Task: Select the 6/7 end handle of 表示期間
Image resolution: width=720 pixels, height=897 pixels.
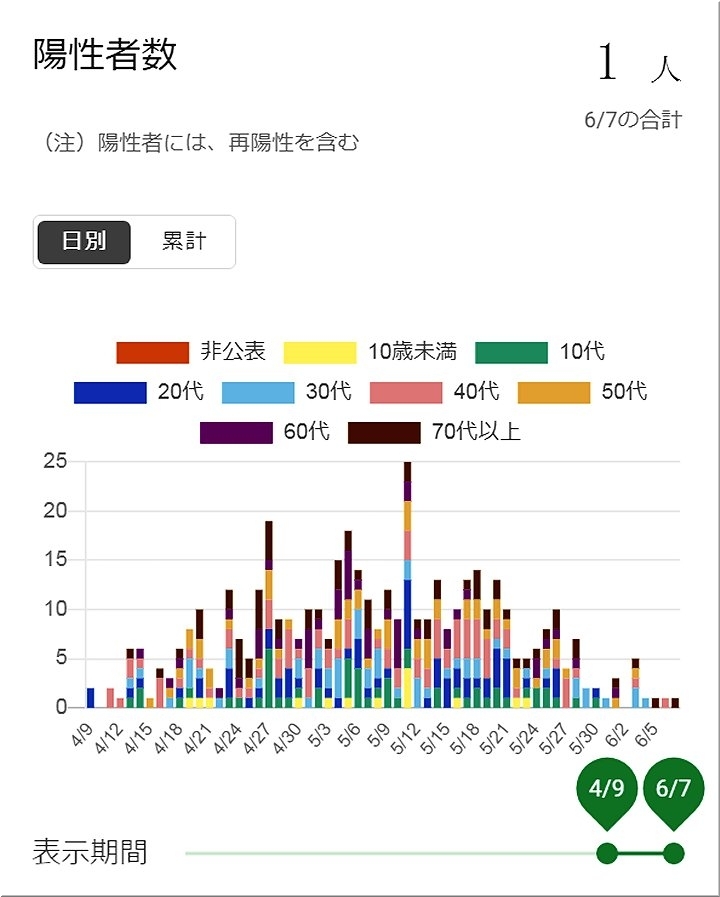Action: [x=673, y=853]
